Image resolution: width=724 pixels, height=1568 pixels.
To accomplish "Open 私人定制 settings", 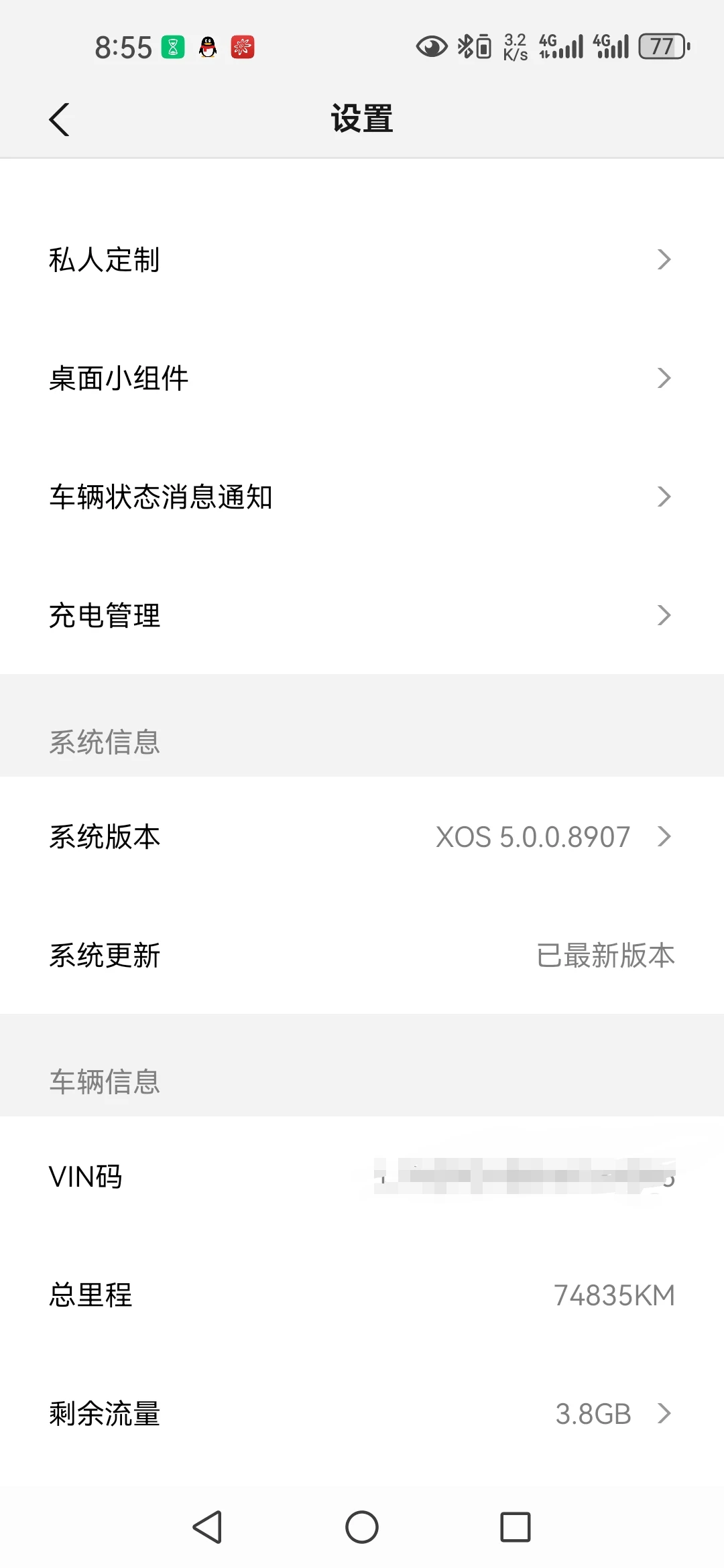I will [362, 259].
